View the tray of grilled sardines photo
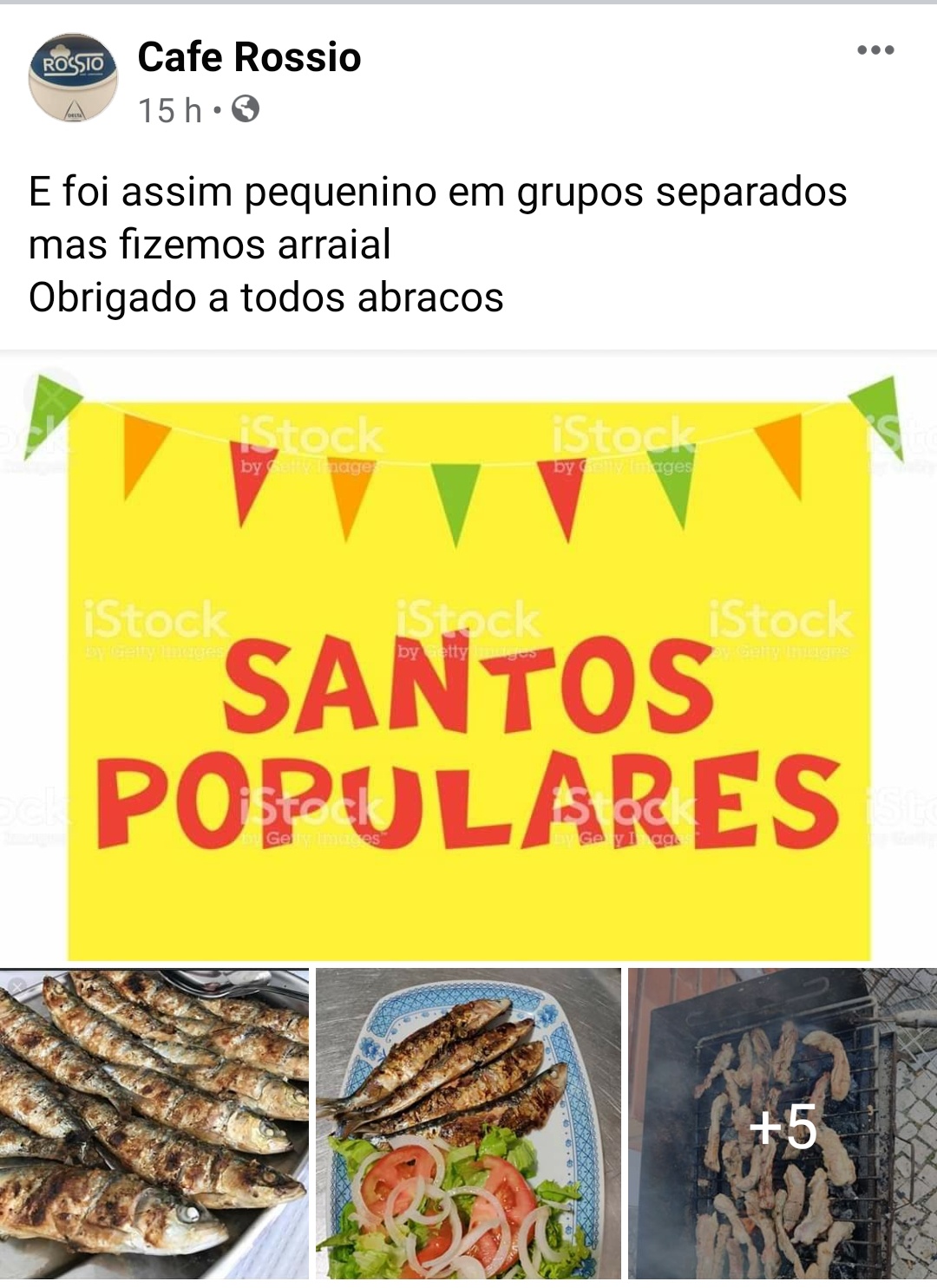Screen dimensions: 937x1288 pyautogui.click(x=154, y=1123)
